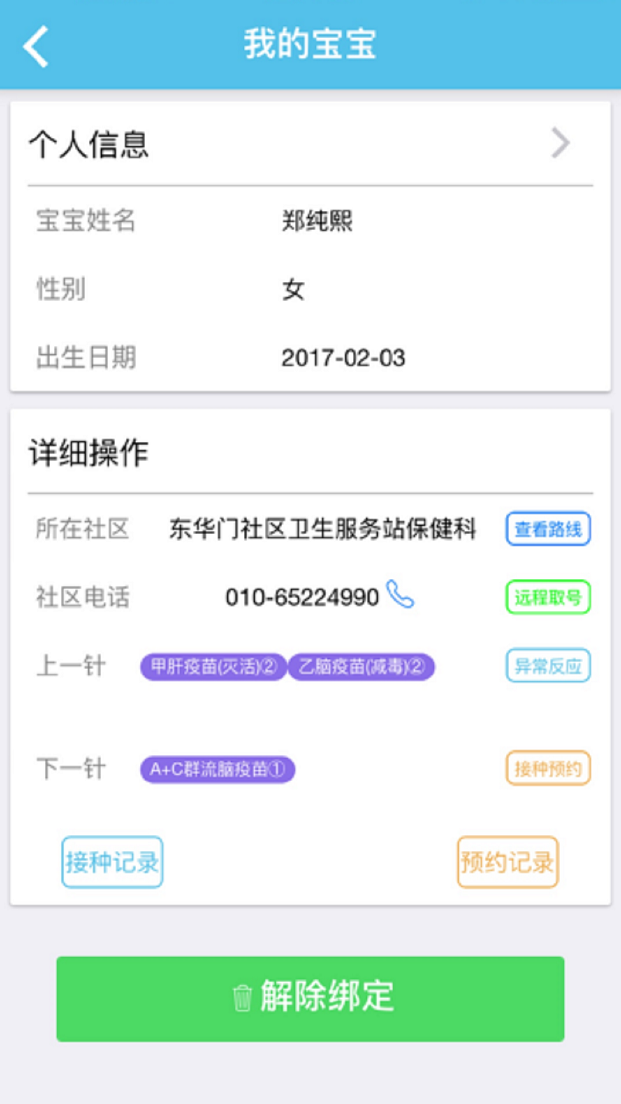This screenshot has width=621, height=1104.
Task: Open 接种记录 vaccination records
Action: (x=112, y=862)
